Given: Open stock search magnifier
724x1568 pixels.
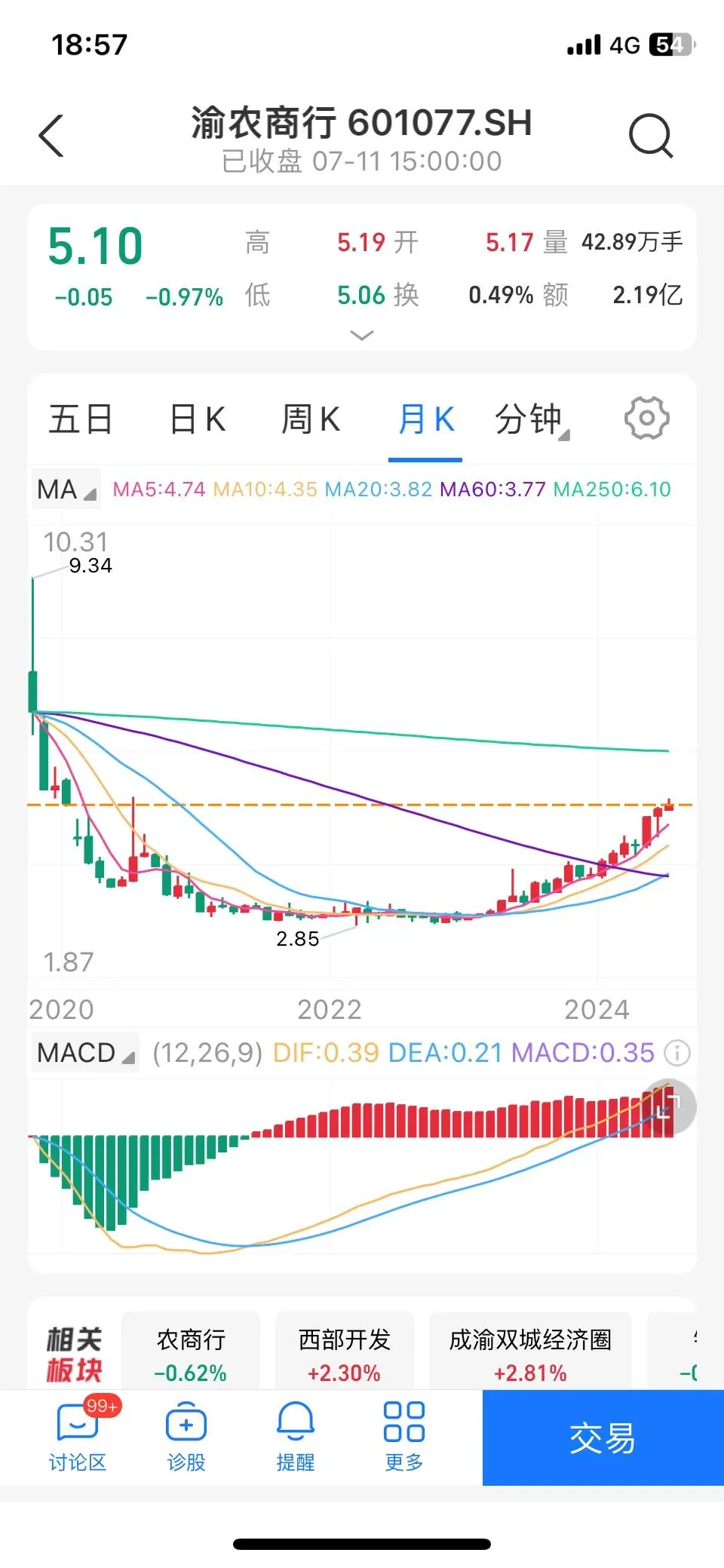Looking at the screenshot, I should point(650,137).
